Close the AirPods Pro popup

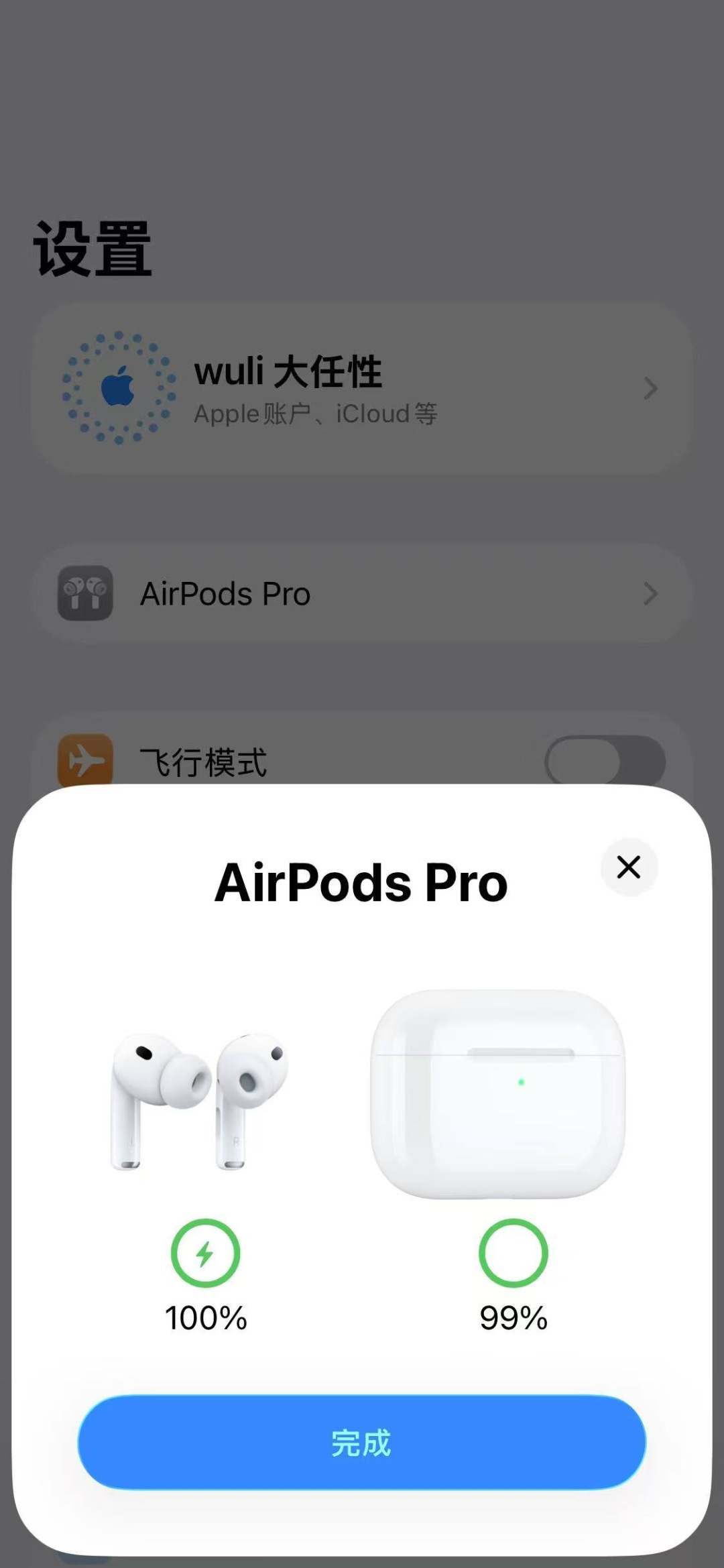[628, 867]
